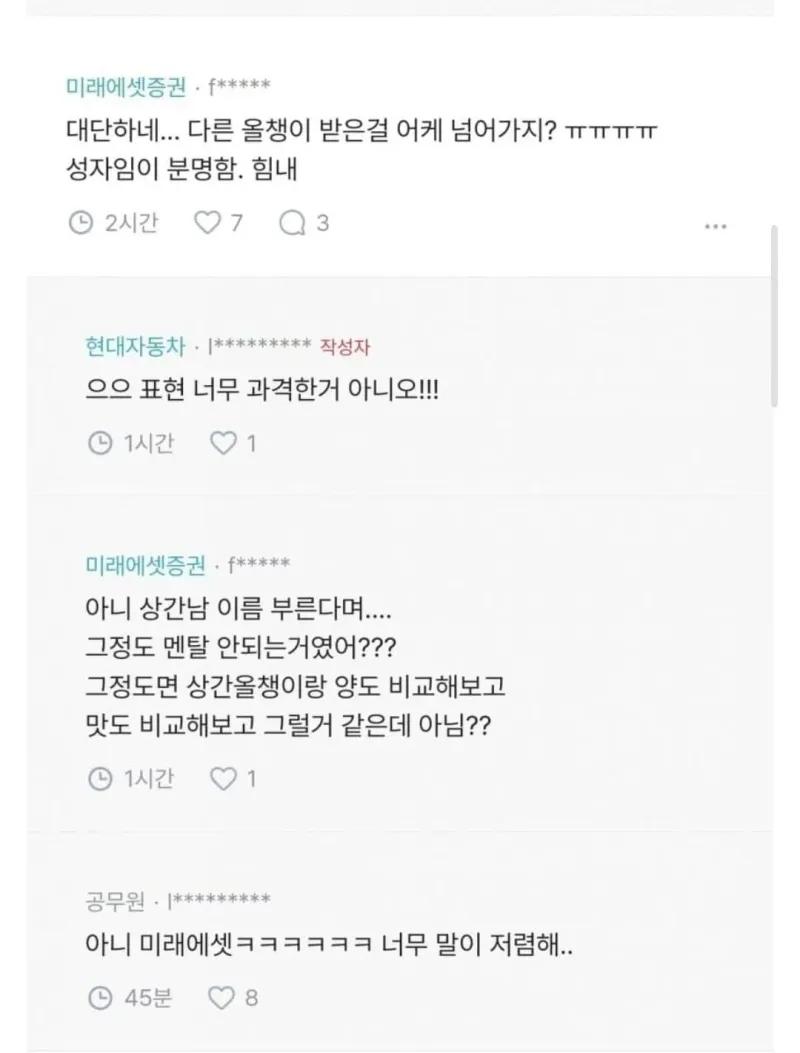Open the more options menu via the ellipsis

point(715,227)
